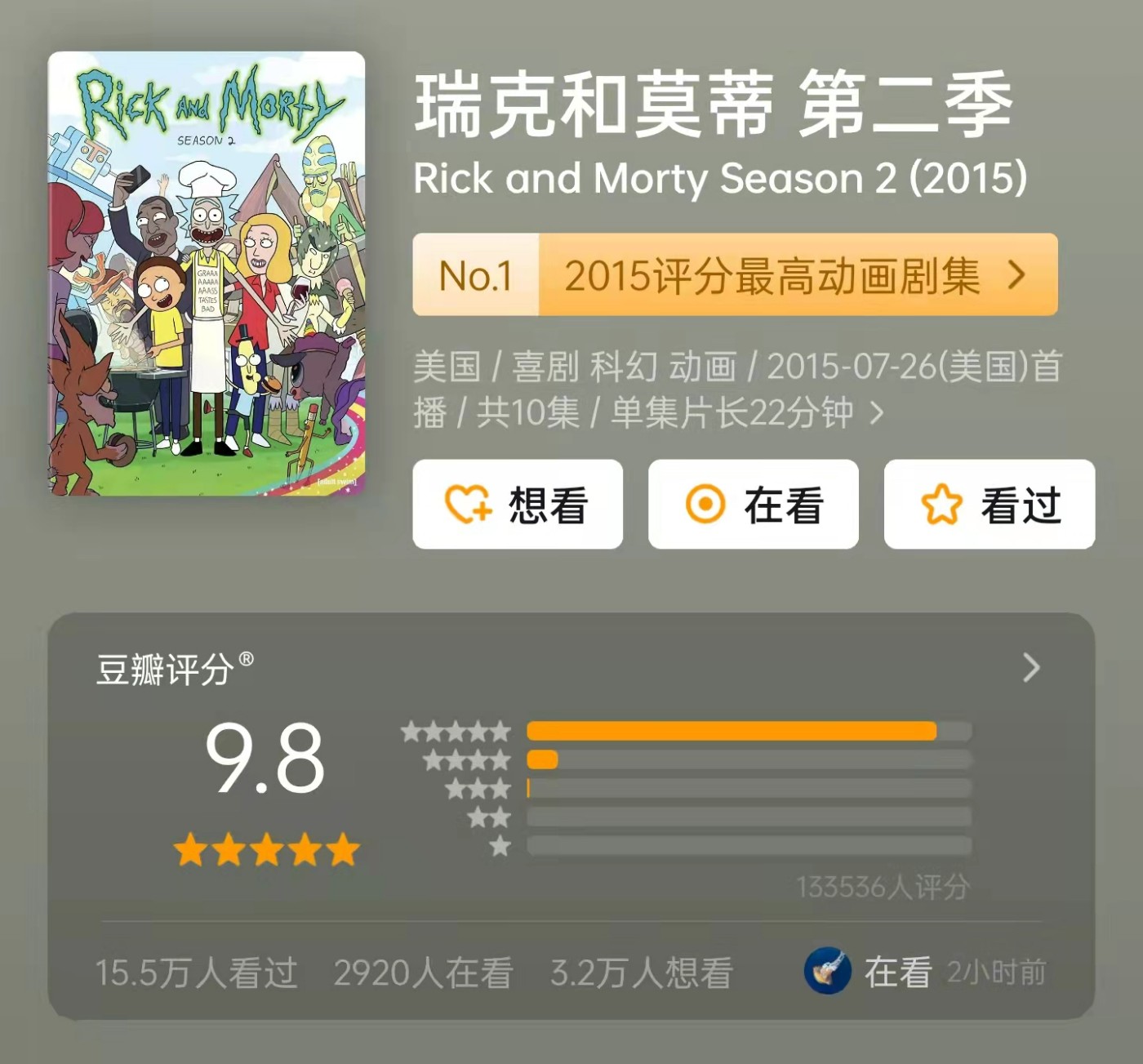
Task: Mark the show as 在看
Action: [753, 504]
